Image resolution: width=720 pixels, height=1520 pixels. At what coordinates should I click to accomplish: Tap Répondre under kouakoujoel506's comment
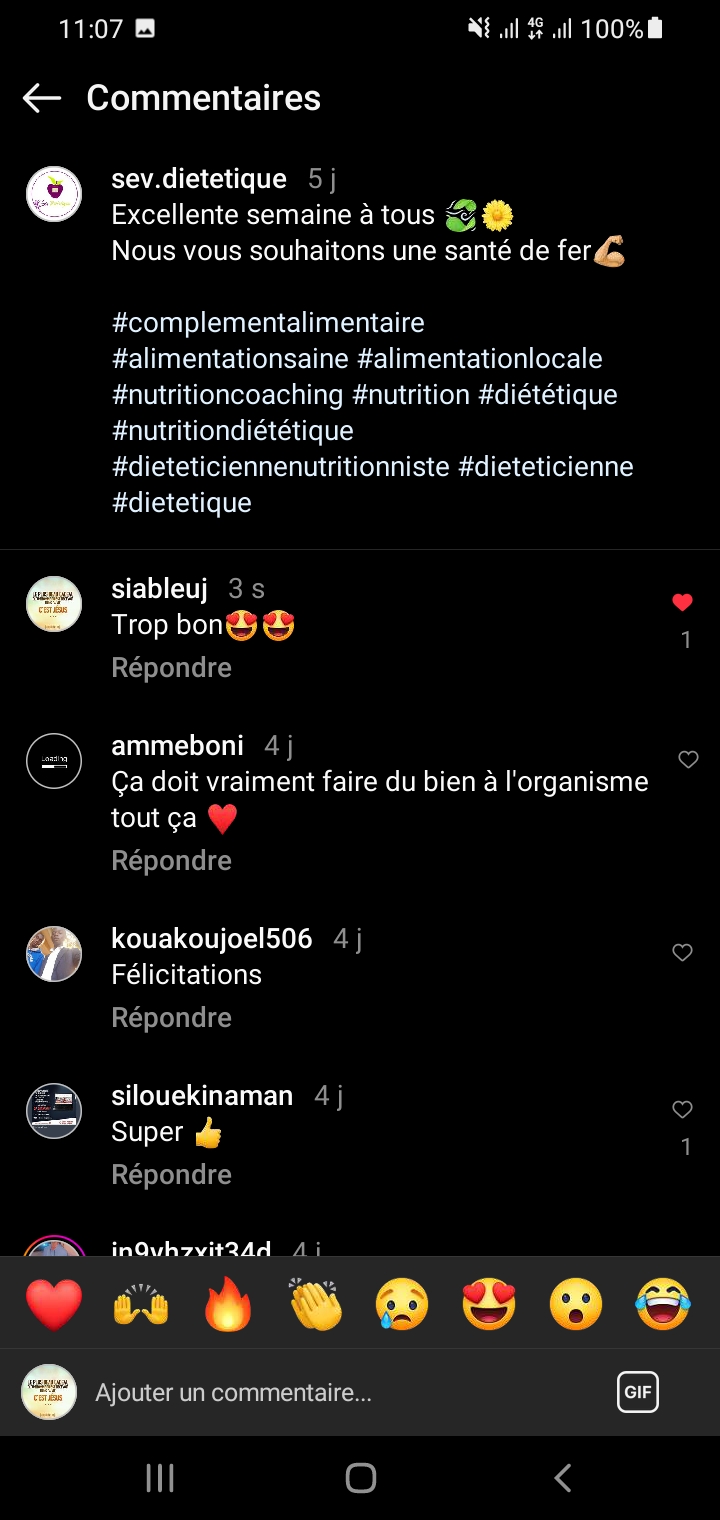pyautogui.click(x=171, y=1018)
